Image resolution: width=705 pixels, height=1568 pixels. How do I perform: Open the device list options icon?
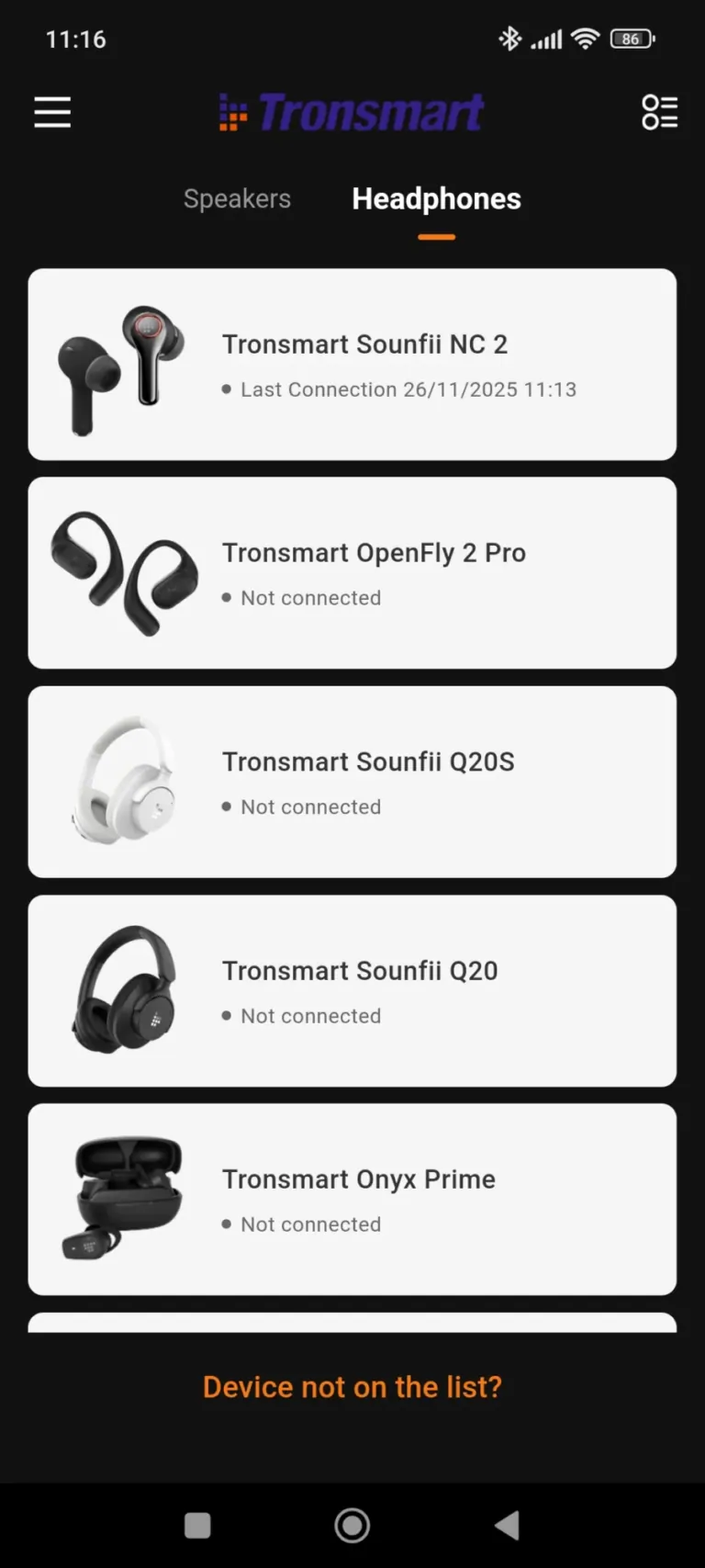click(658, 112)
